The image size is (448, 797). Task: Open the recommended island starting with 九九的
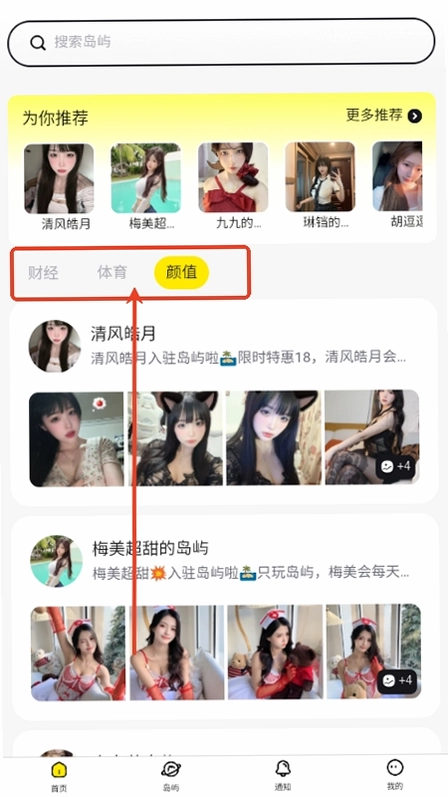[x=233, y=186]
